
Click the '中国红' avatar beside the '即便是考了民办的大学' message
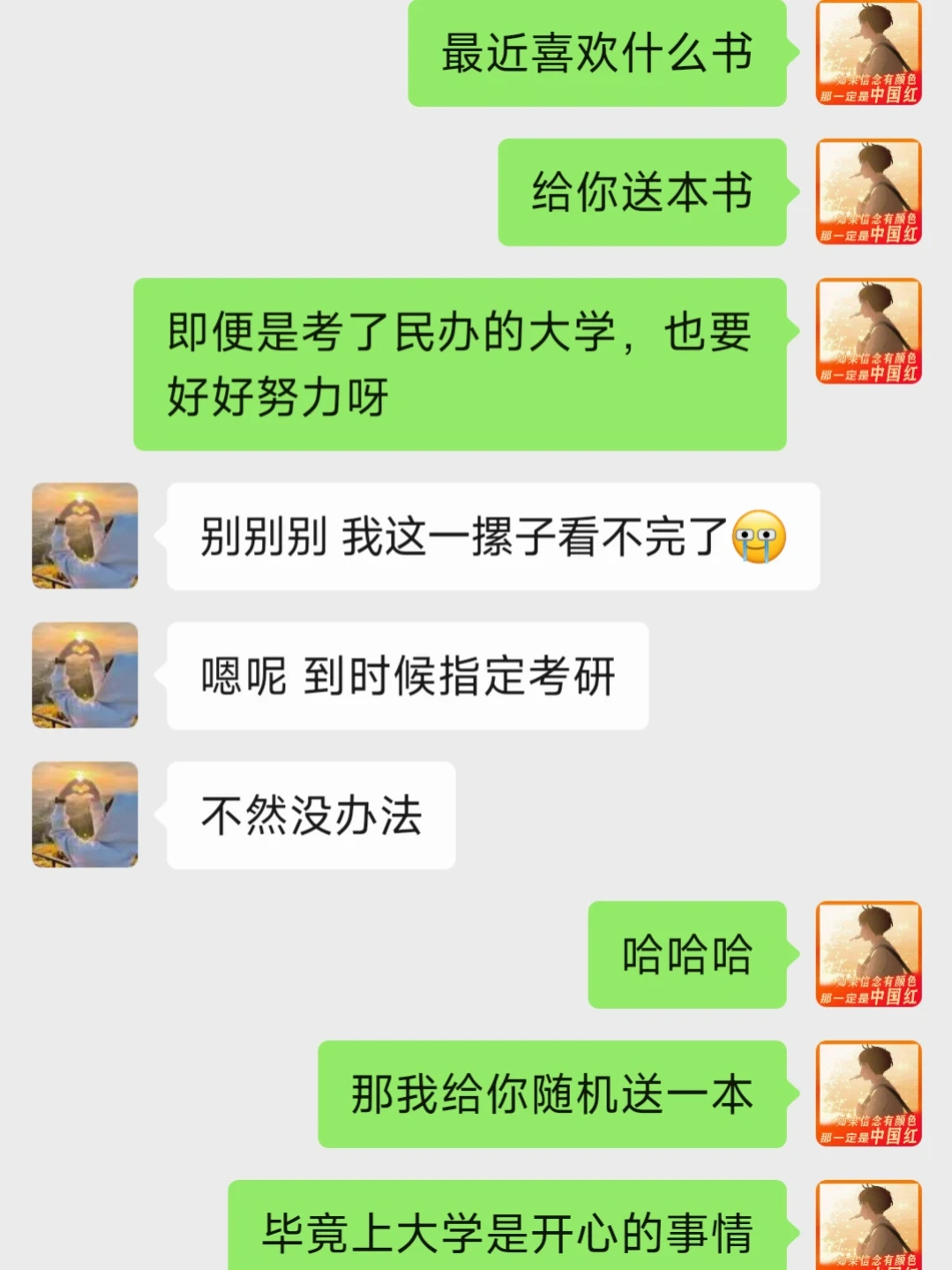(x=868, y=331)
